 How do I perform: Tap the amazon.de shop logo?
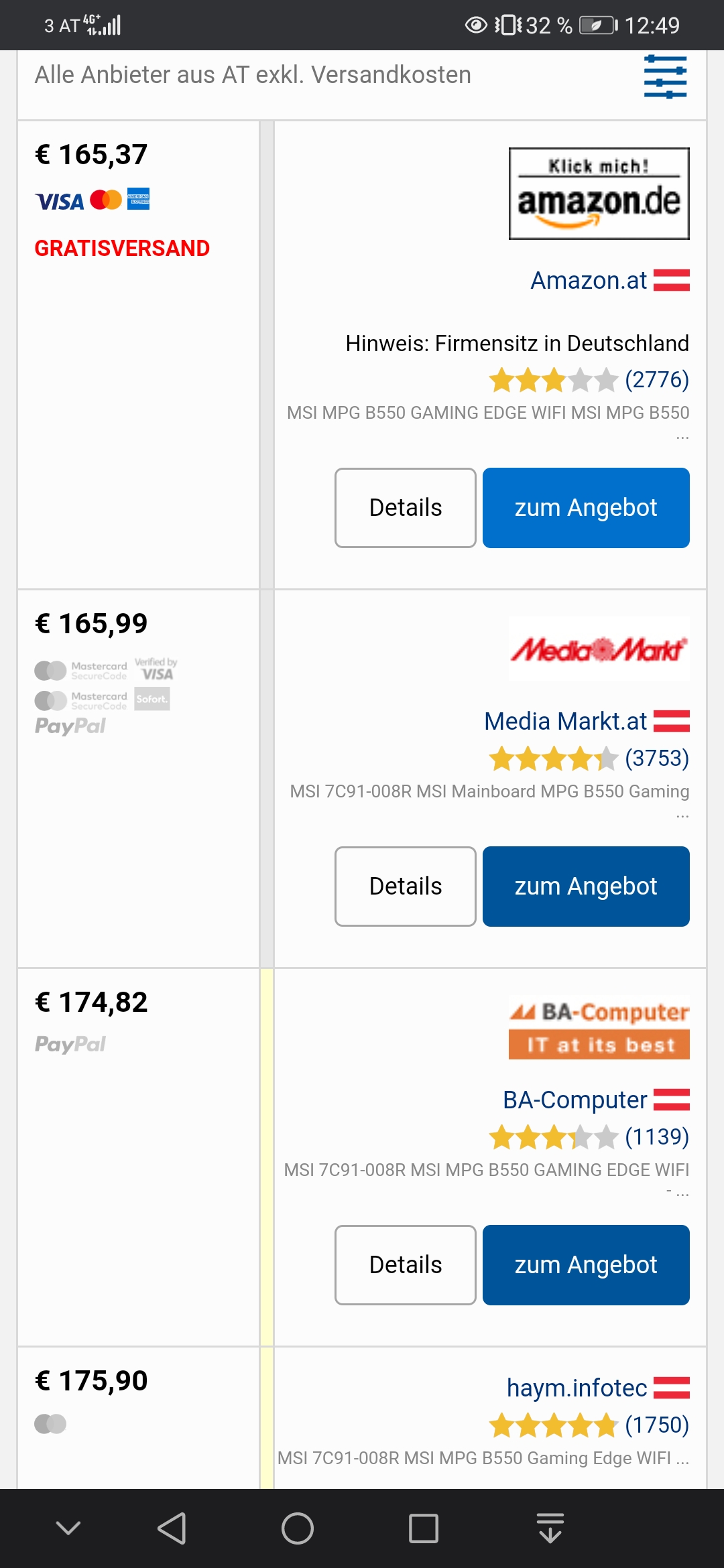point(599,194)
